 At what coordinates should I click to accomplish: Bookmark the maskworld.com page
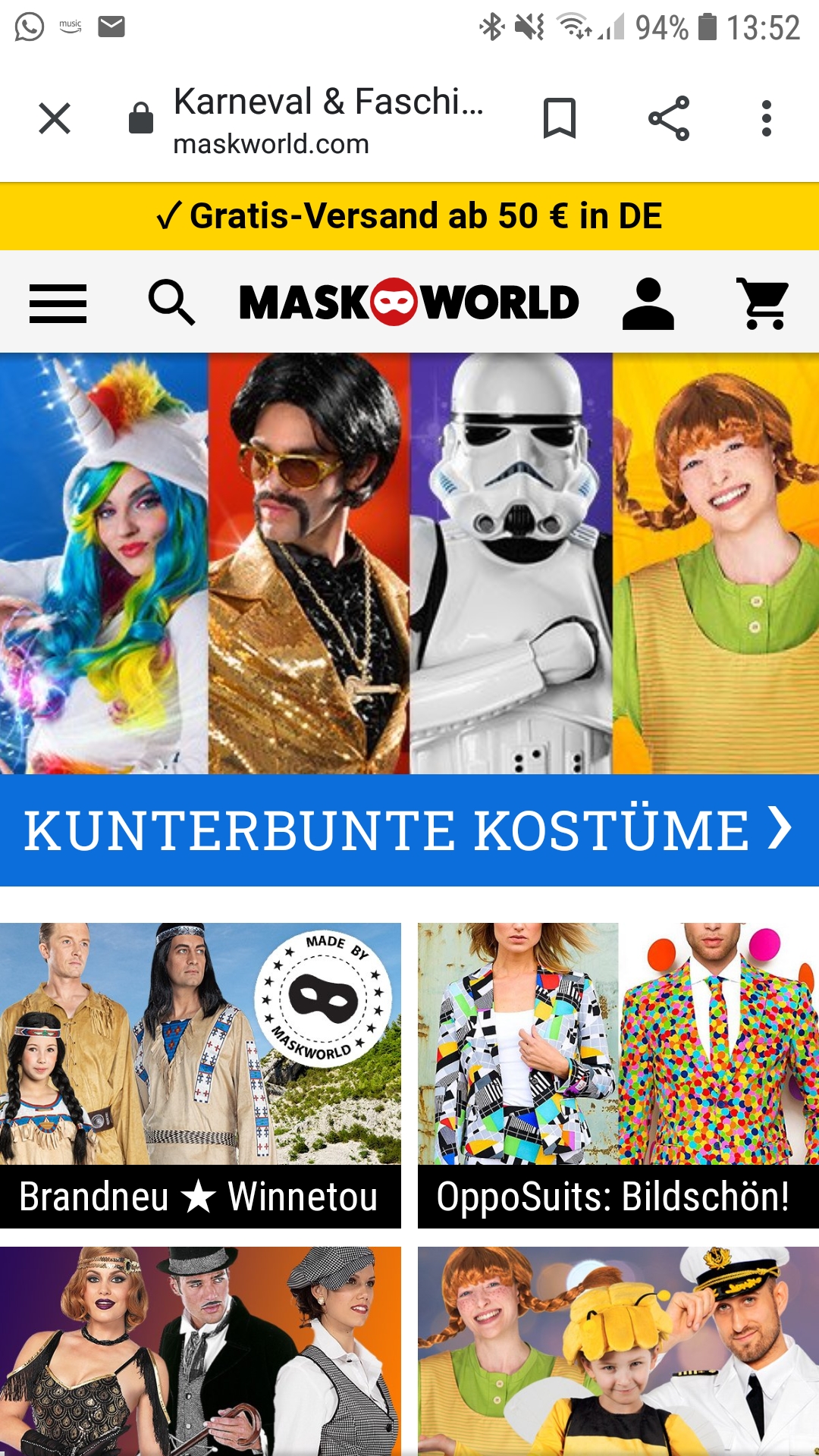[560, 118]
